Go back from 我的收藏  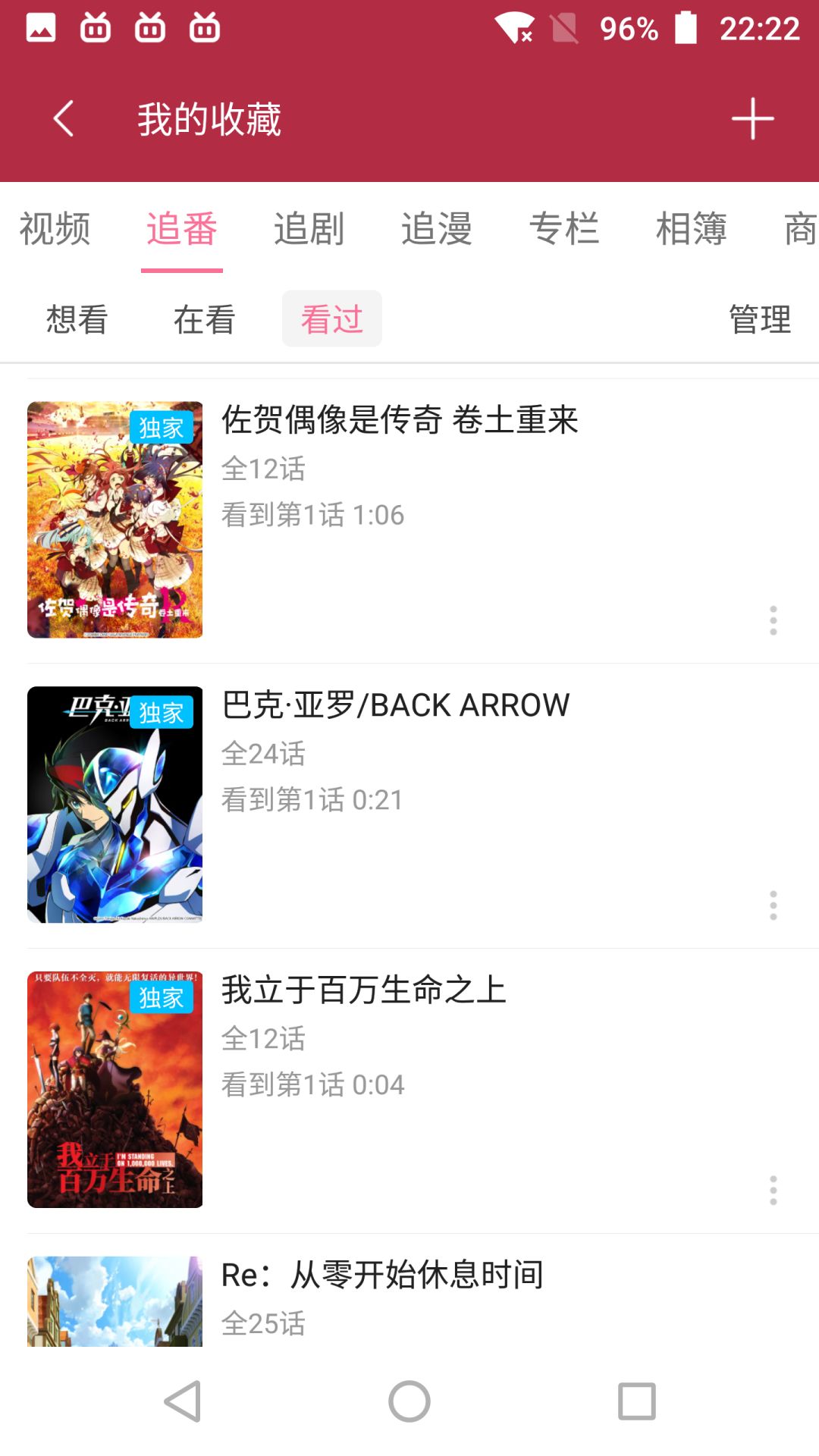[64, 119]
